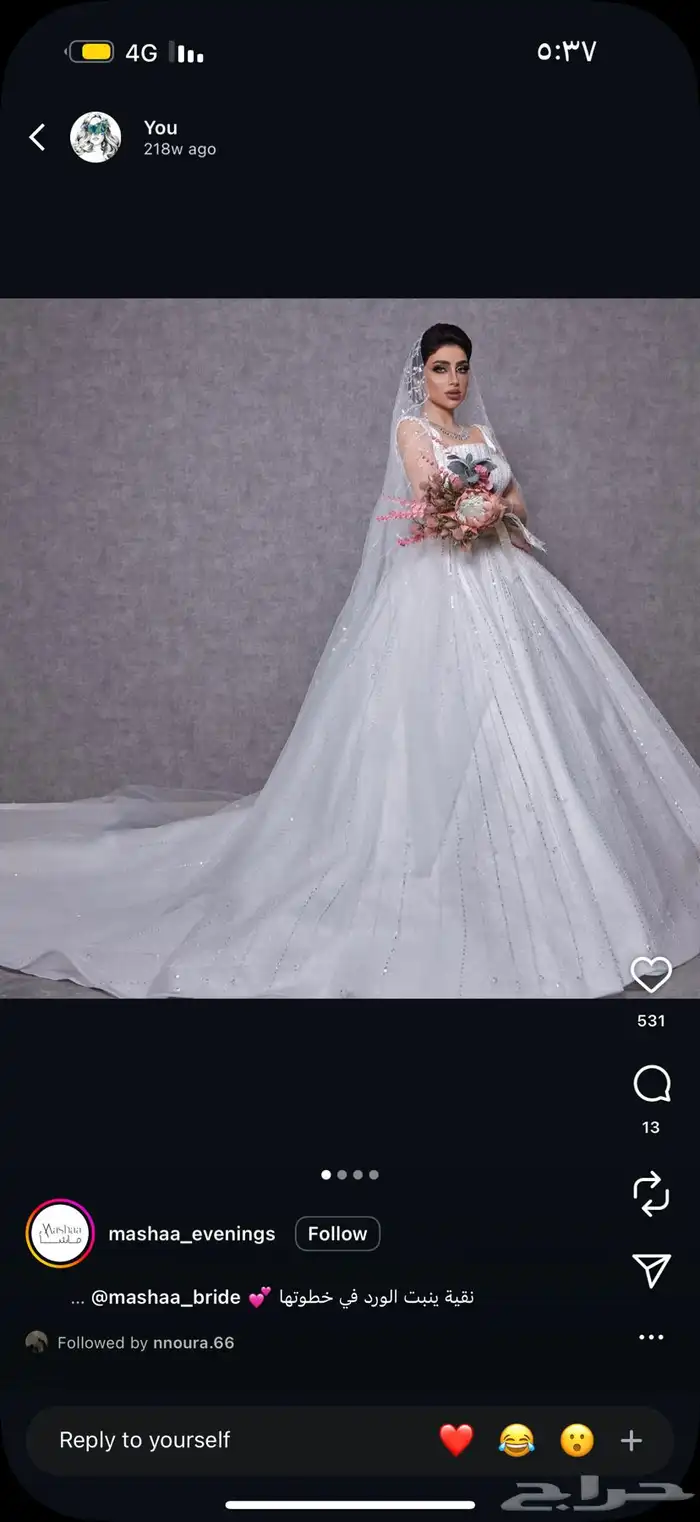React with the laughing crying emoji

[x=516, y=1440]
